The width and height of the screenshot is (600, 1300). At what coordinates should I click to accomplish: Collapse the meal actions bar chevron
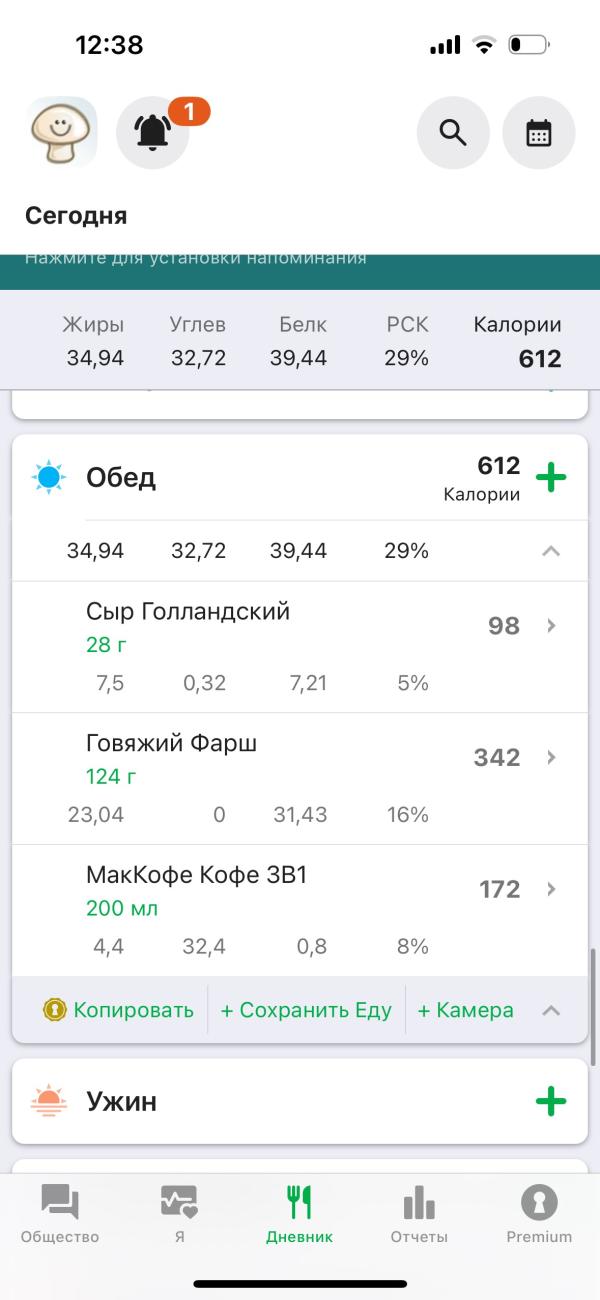[551, 1010]
